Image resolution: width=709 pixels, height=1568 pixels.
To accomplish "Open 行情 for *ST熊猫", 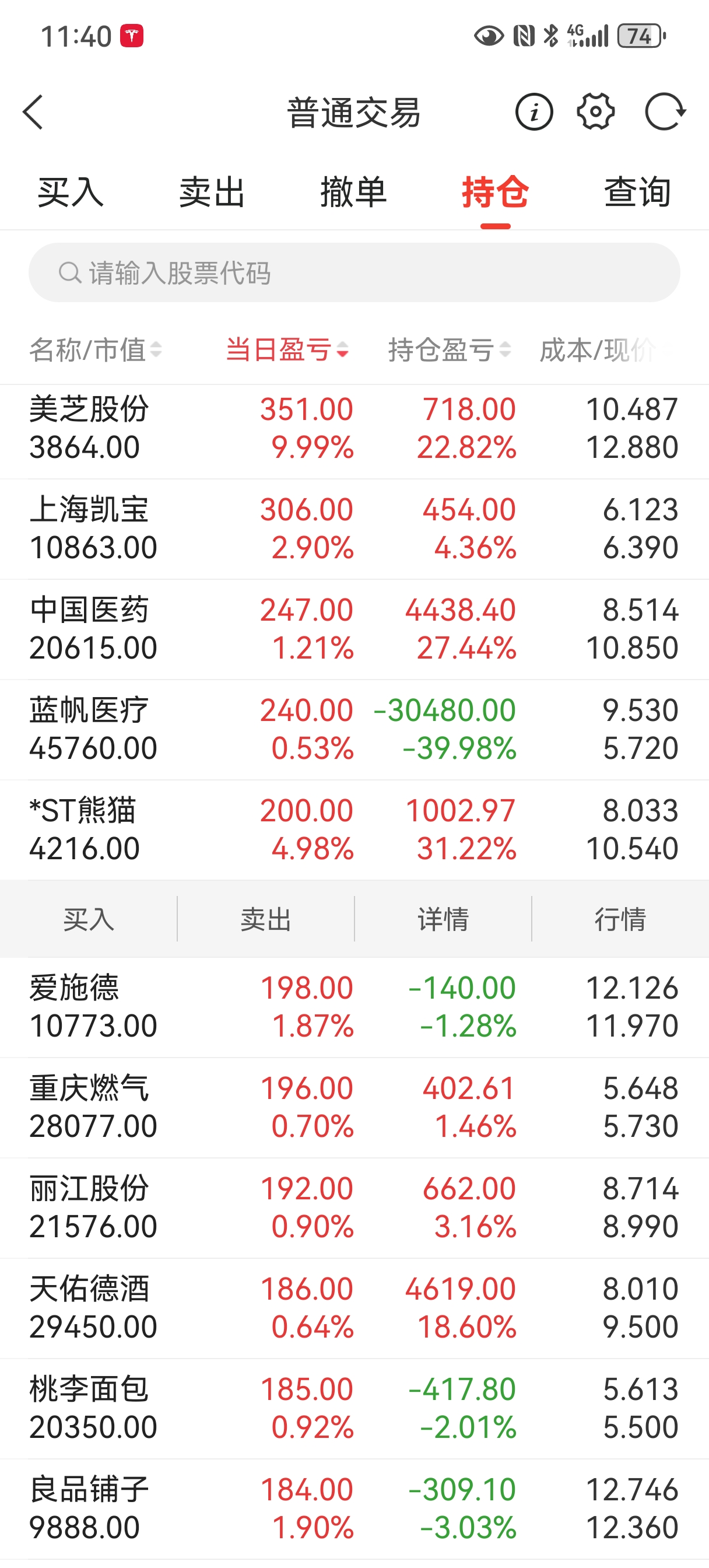I will point(620,919).
